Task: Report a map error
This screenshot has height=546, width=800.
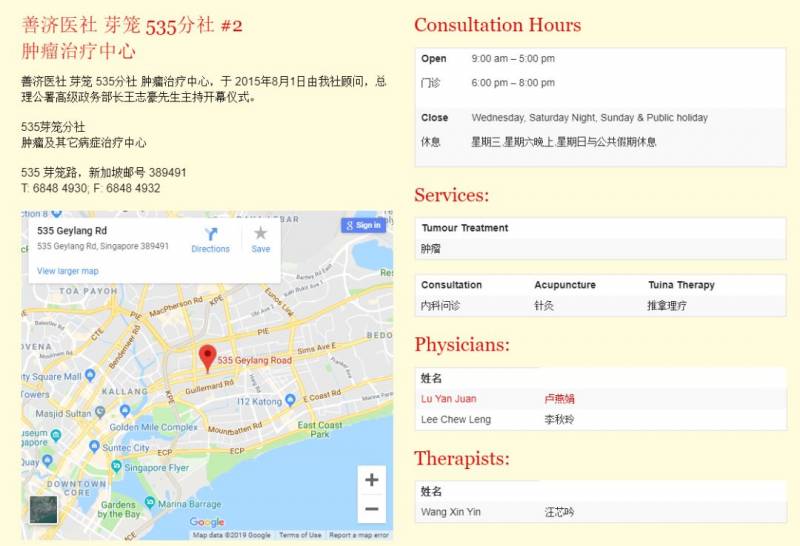Action: point(360,535)
